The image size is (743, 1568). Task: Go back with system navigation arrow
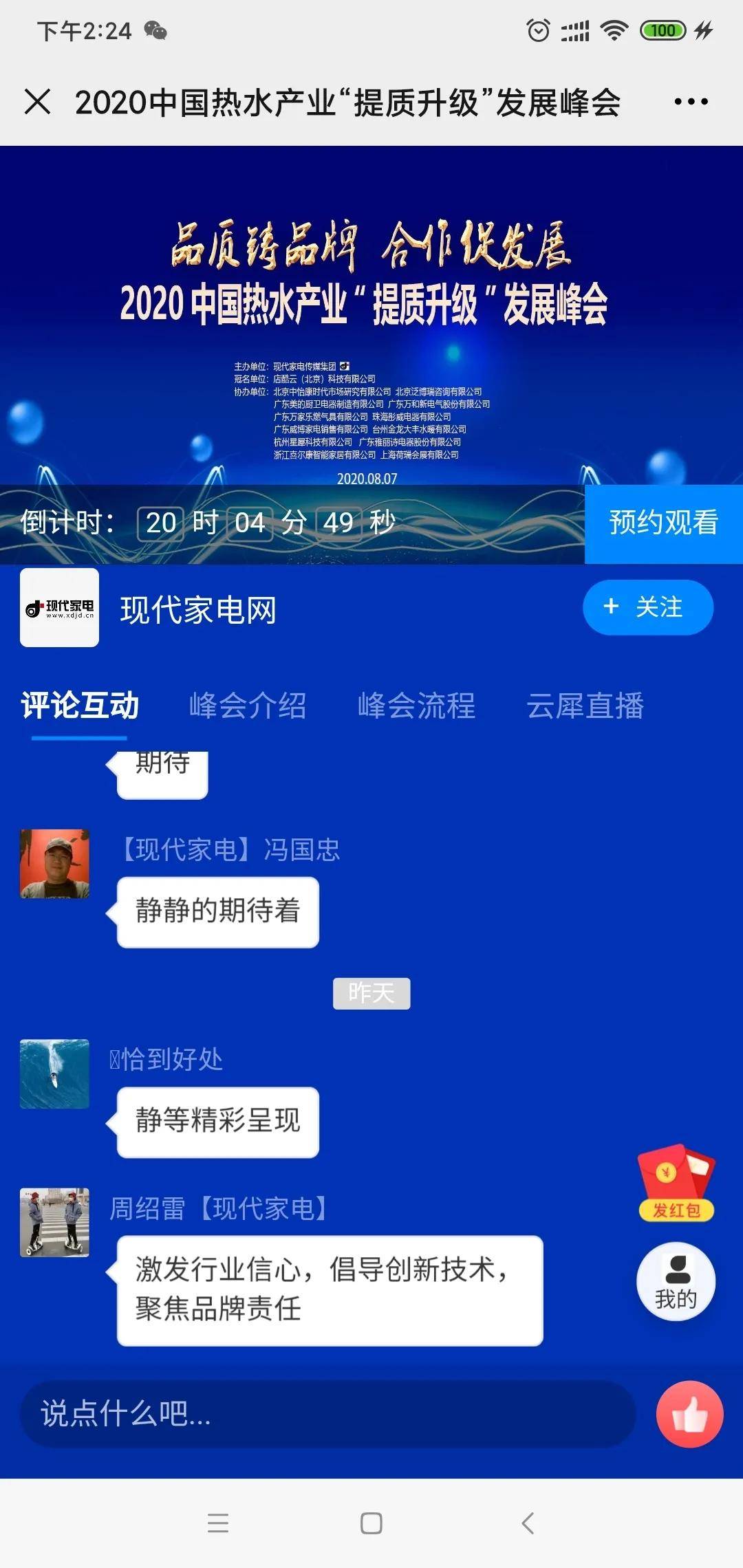click(528, 1523)
